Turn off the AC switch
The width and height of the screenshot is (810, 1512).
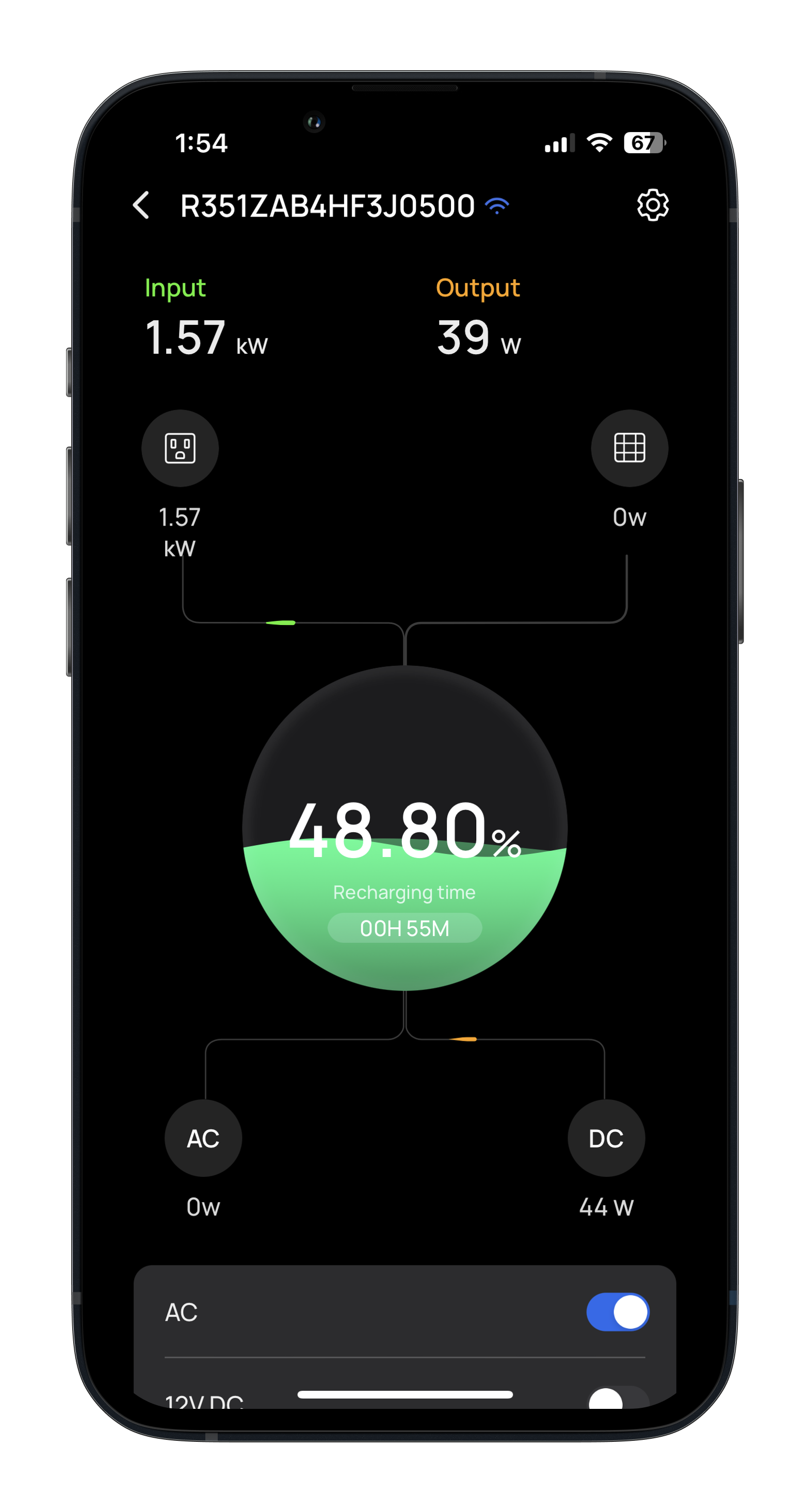pyautogui.click(x=618, y=1311)
